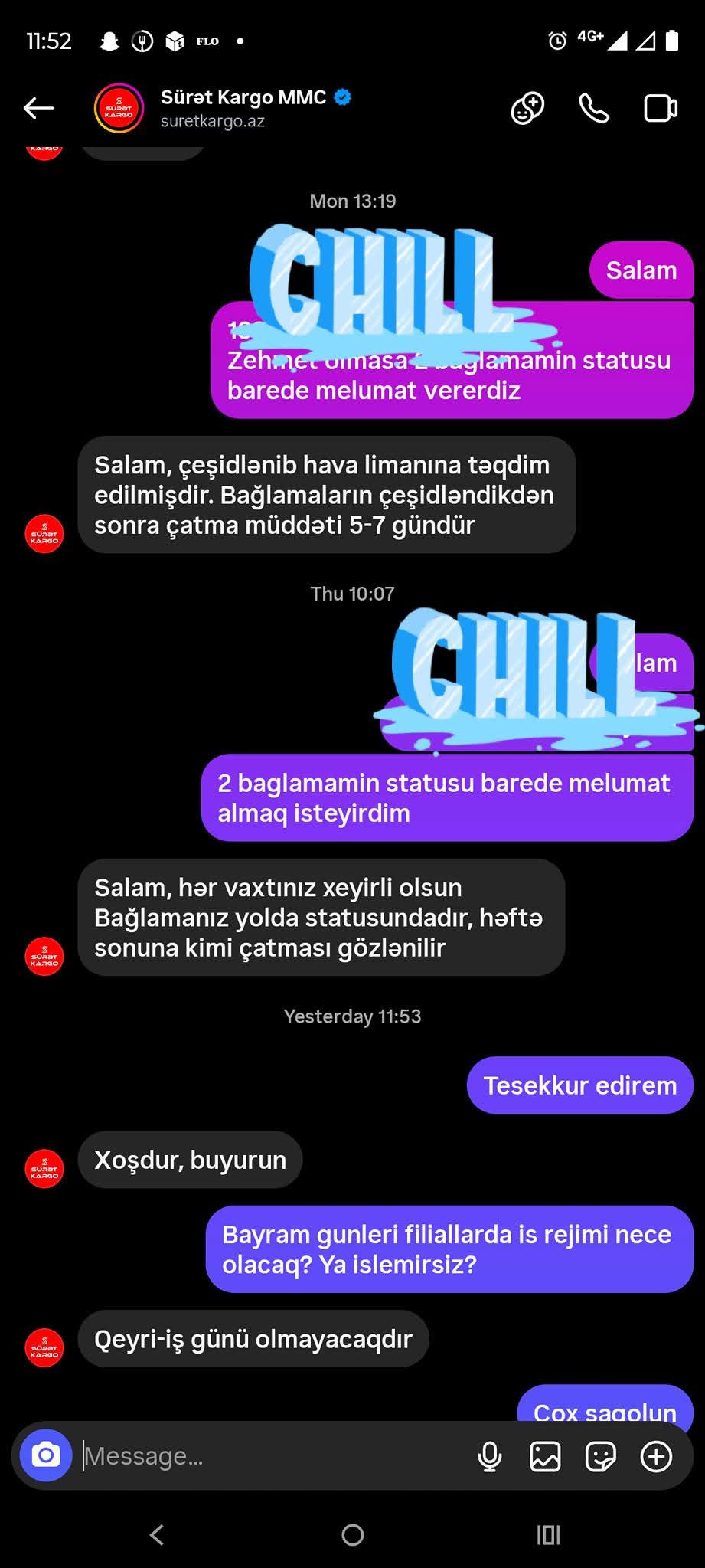
Task: Attach a photo from gallery
Action: pos(545,1456)
